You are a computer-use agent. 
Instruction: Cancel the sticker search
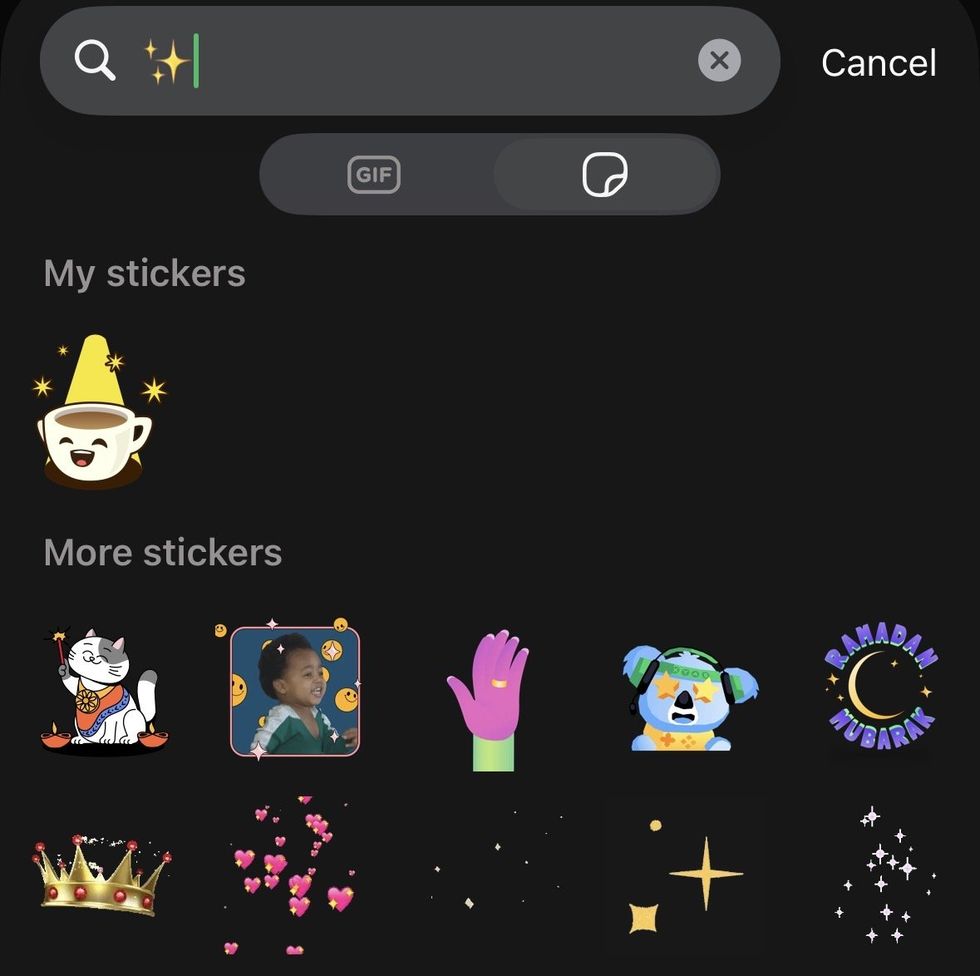[x=878, y=63]
